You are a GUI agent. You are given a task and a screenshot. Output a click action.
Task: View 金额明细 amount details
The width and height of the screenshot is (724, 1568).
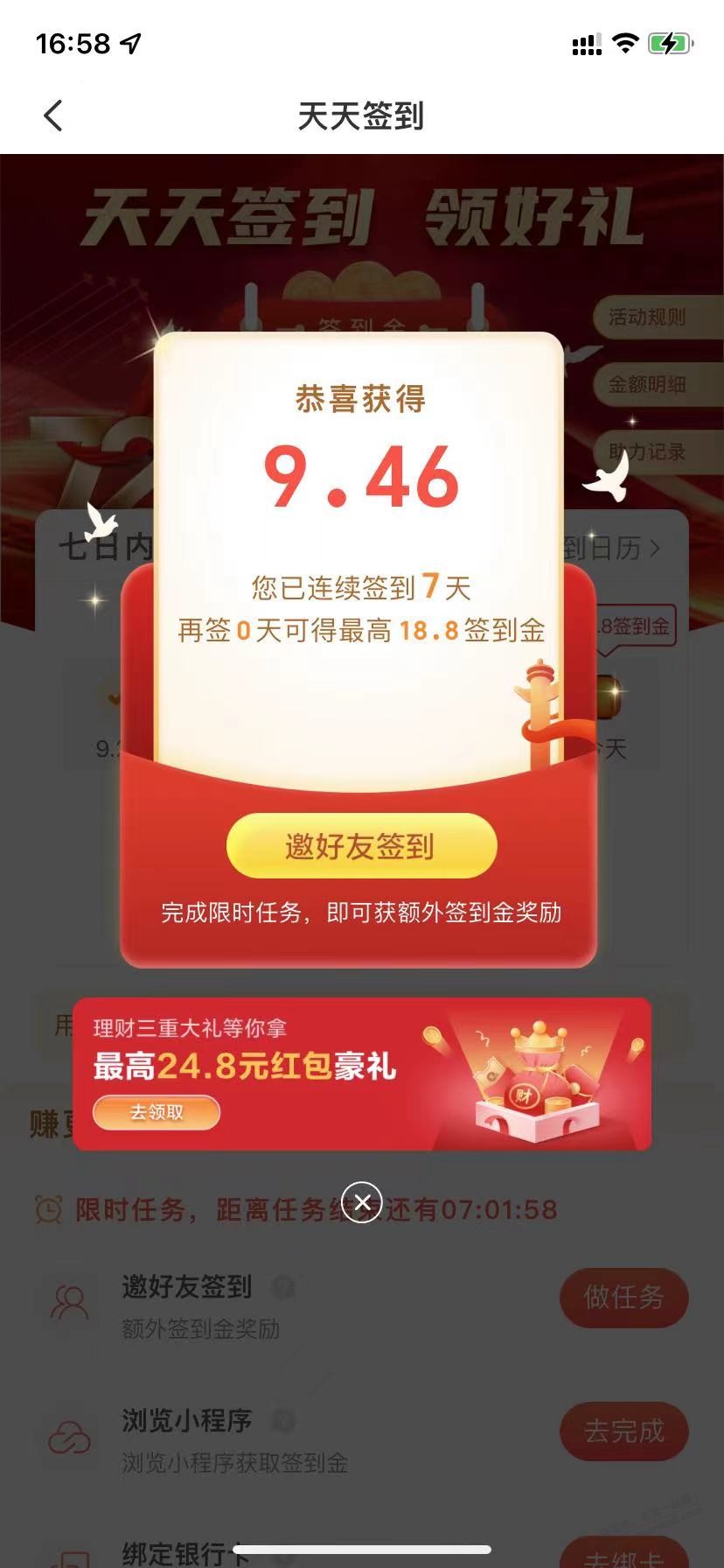pos(649,384)
